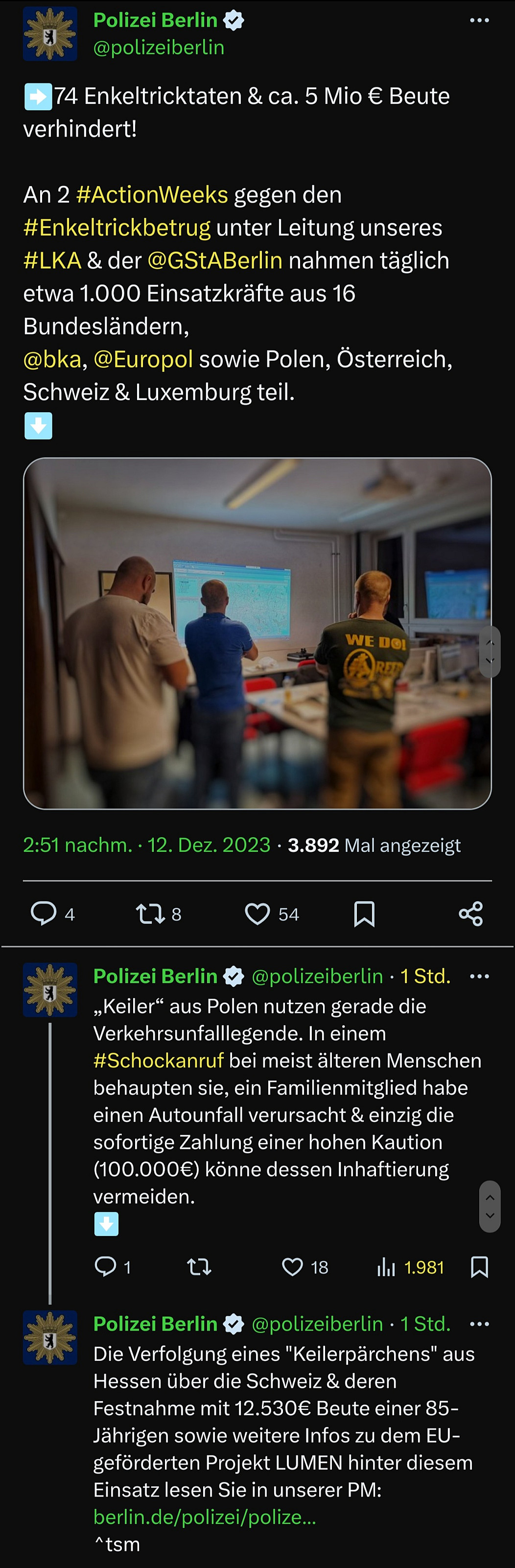Open the berlin.de/polizei press release link
Image resolution: width=515 pixels, height=1568 pixels.
[205, 1517]
